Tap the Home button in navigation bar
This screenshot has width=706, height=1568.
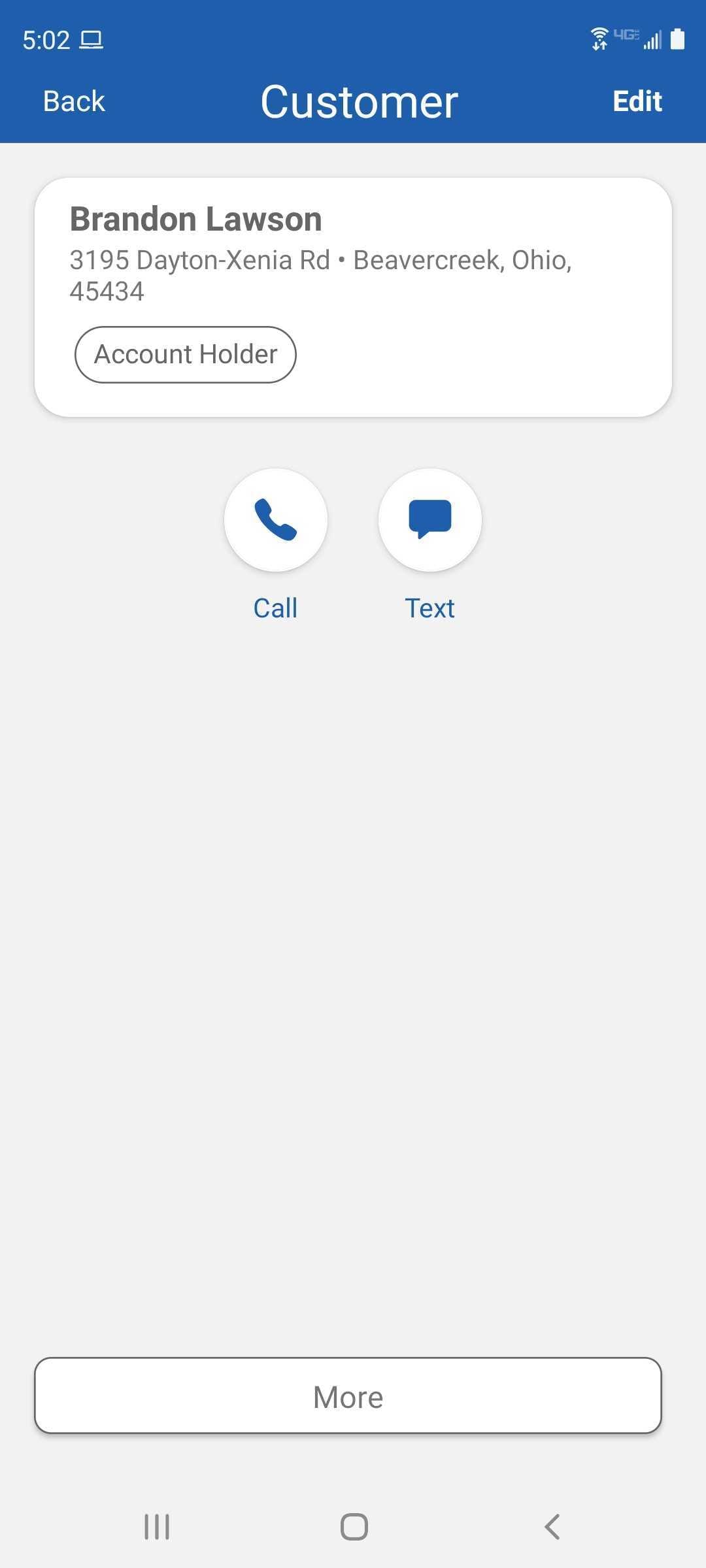coord(353,1527)
